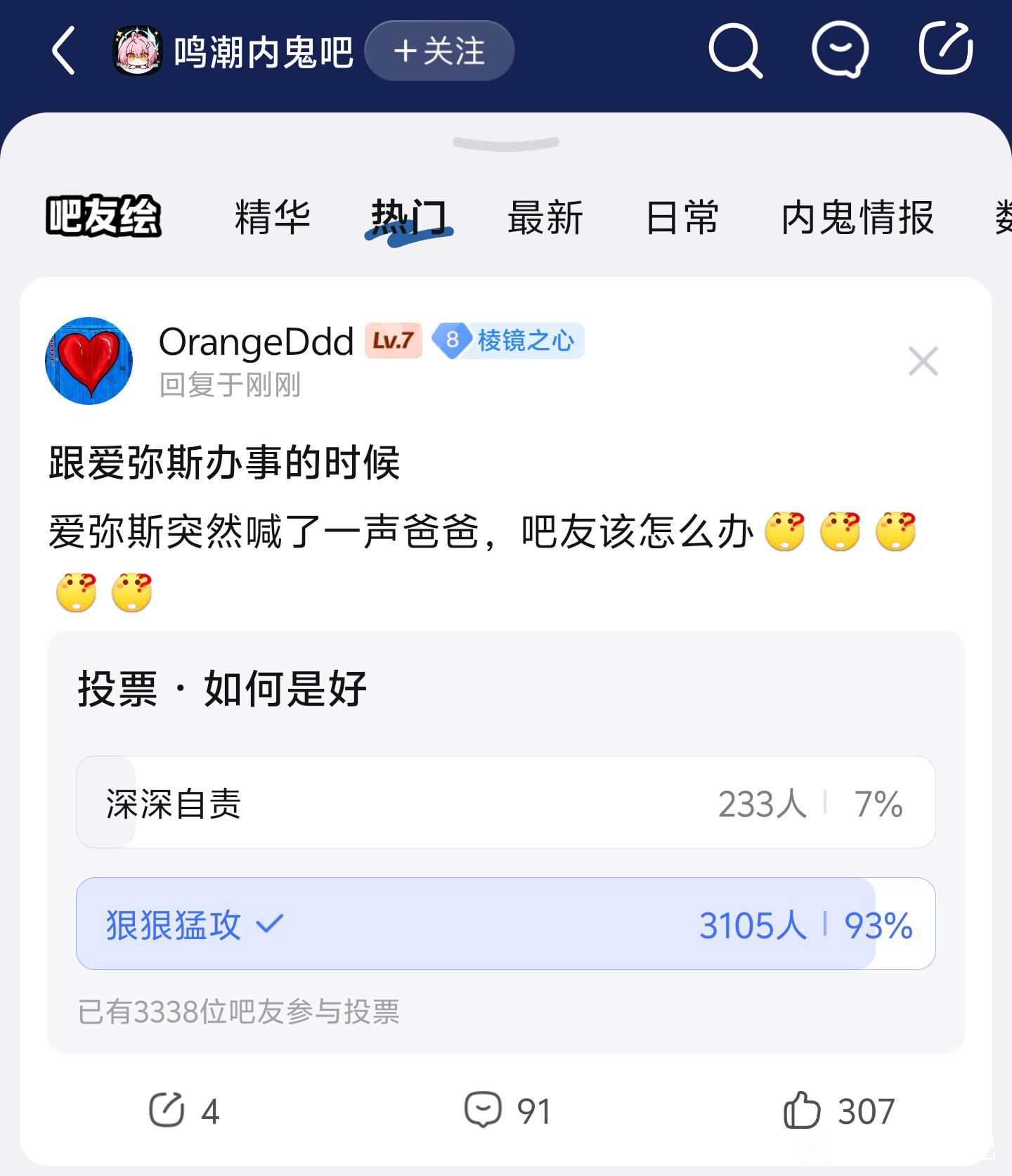The image size is (1012, 1176).
Task: Go back using the top-left arrow
Action: tap(63, 51)
